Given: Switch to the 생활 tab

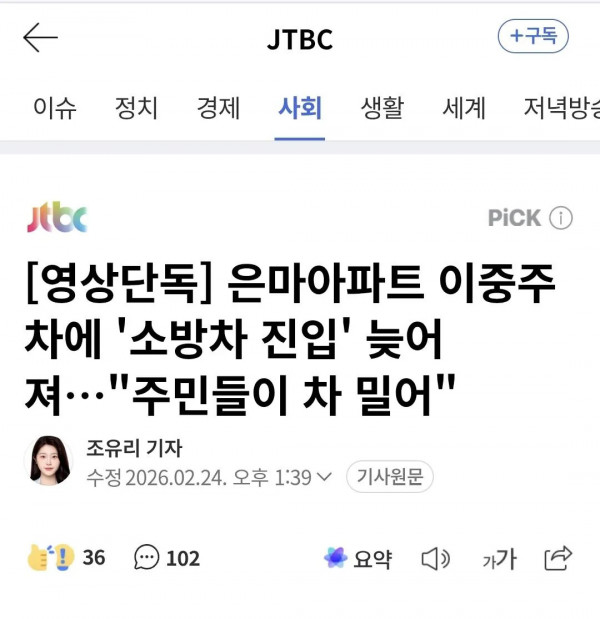Looking at the screenshot, I should [382, 108].
